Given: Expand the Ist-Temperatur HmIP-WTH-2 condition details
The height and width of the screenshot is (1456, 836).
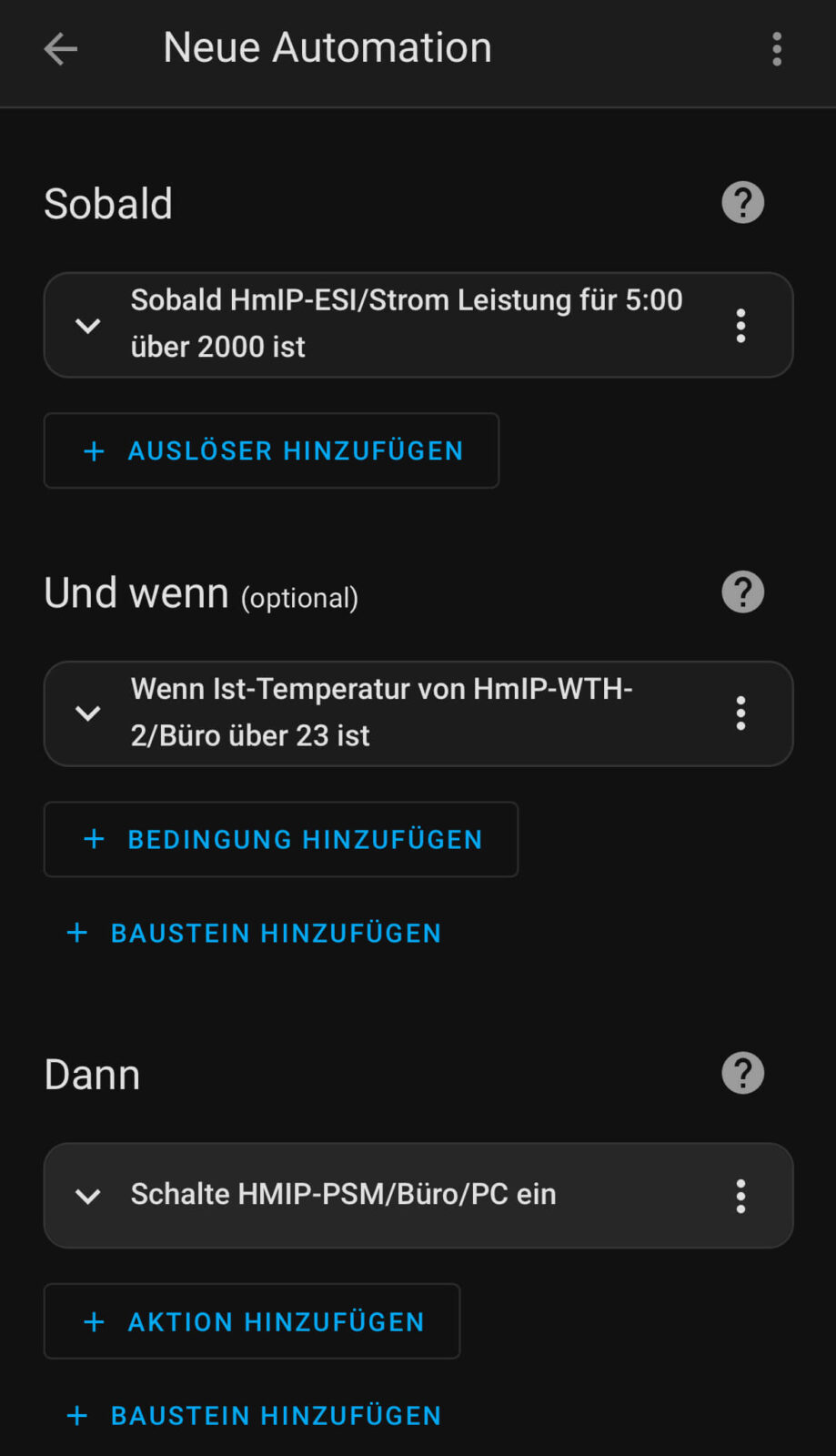Looking at the screenshot, I should (88, 713).
